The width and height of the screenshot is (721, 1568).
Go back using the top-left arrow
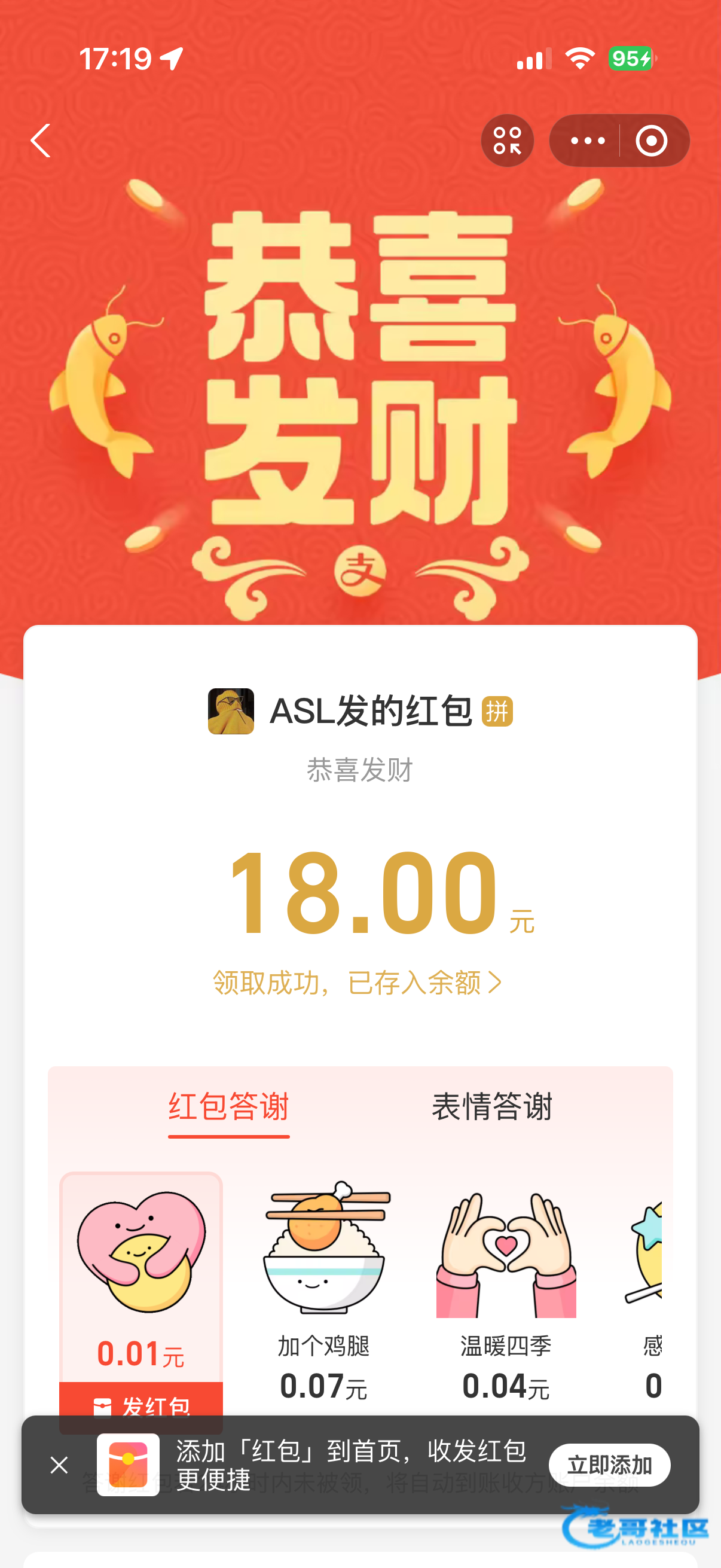click(40, 141)
